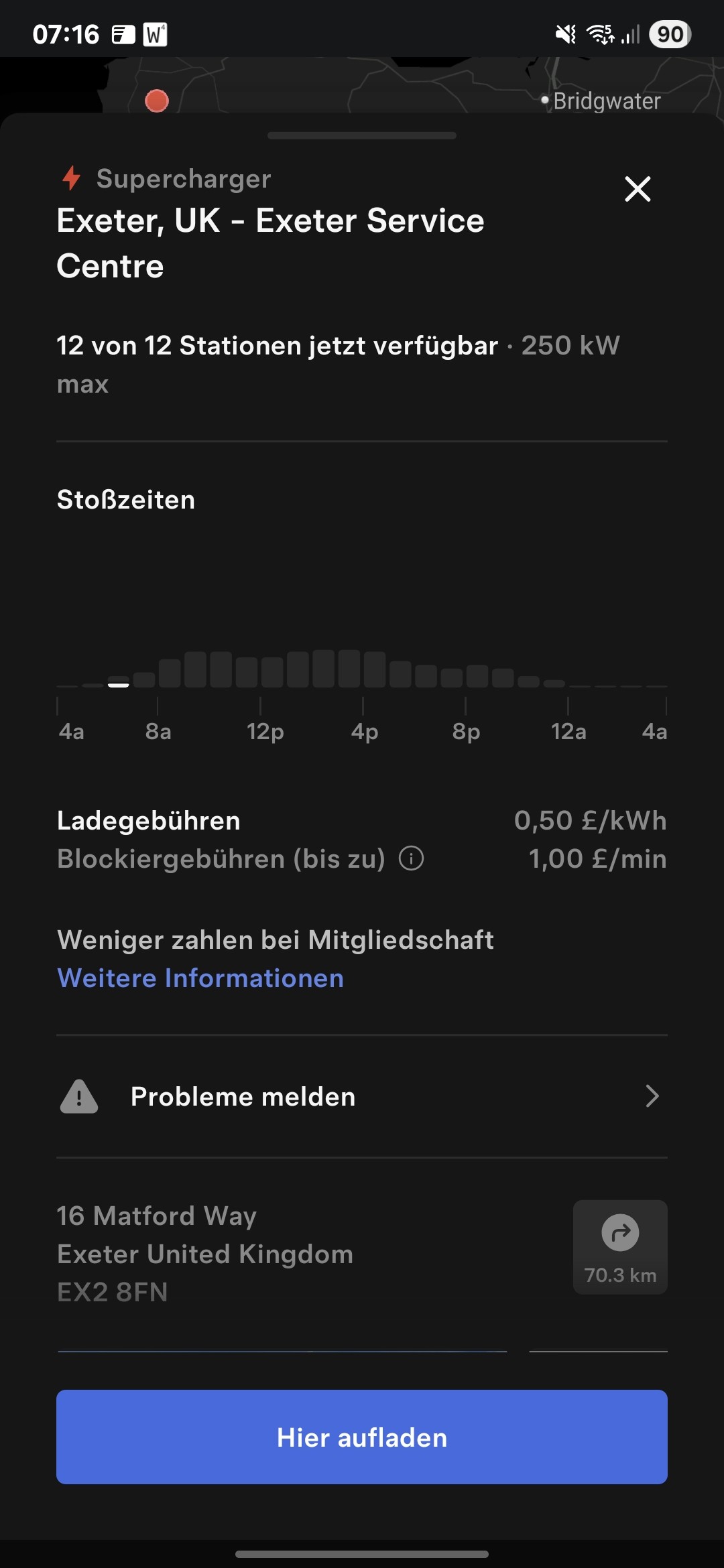724x1568 pixels.
Task: Tap the Hier aufladen button
Action: 362,1437
